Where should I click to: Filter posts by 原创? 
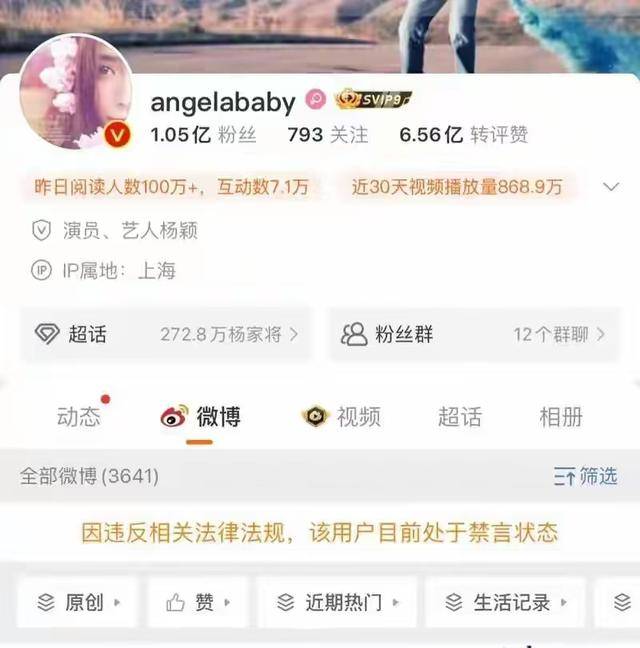(x=77, y=602)
